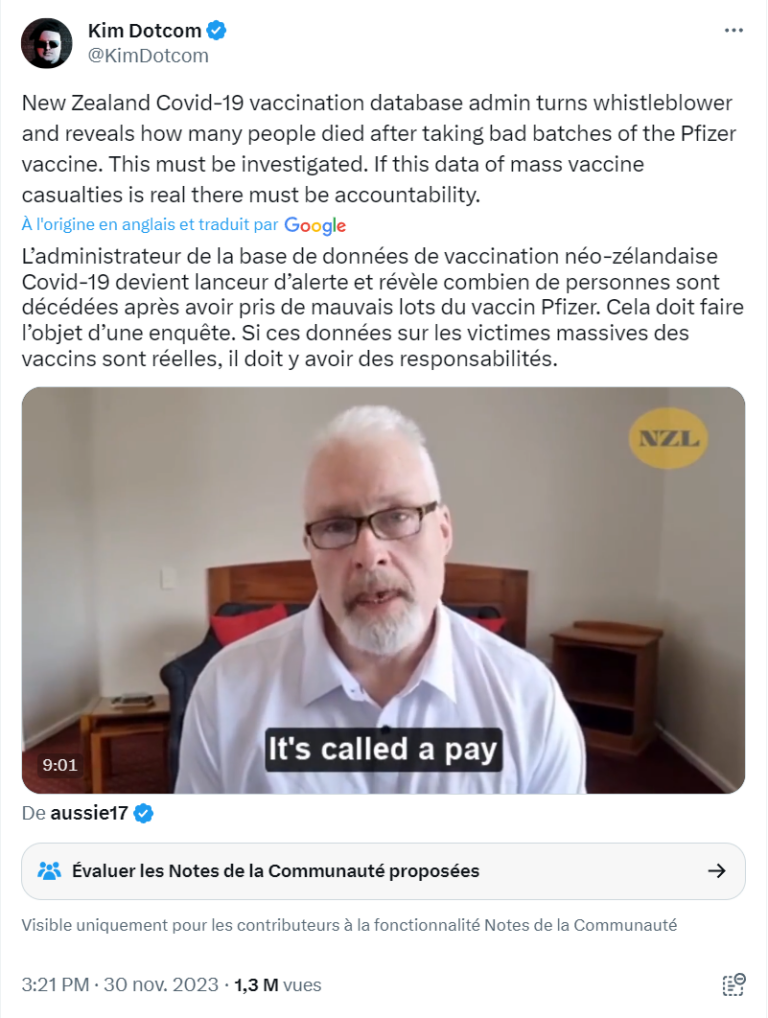Open Évaluer les Notes de la Communauté proposées
This screenshot has width=768, height=1018.
[x=383, y=871]
